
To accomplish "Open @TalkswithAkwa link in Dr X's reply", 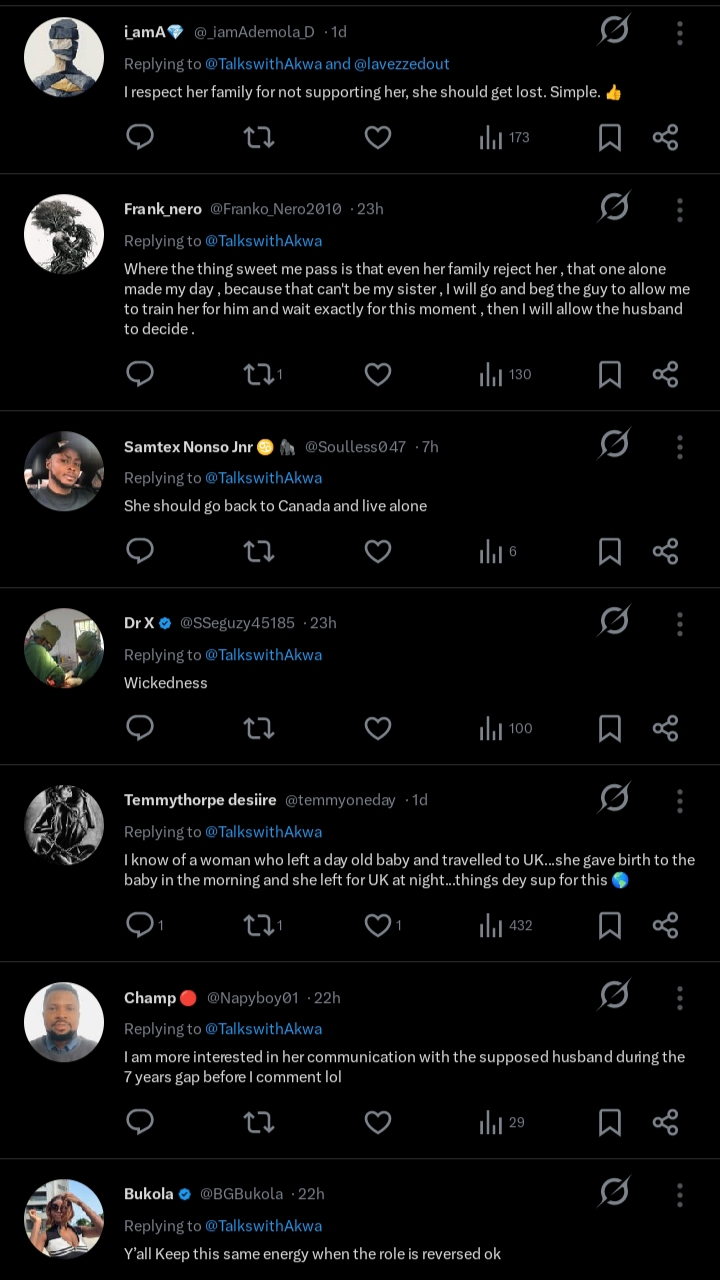I will click(x=263, y=655).
